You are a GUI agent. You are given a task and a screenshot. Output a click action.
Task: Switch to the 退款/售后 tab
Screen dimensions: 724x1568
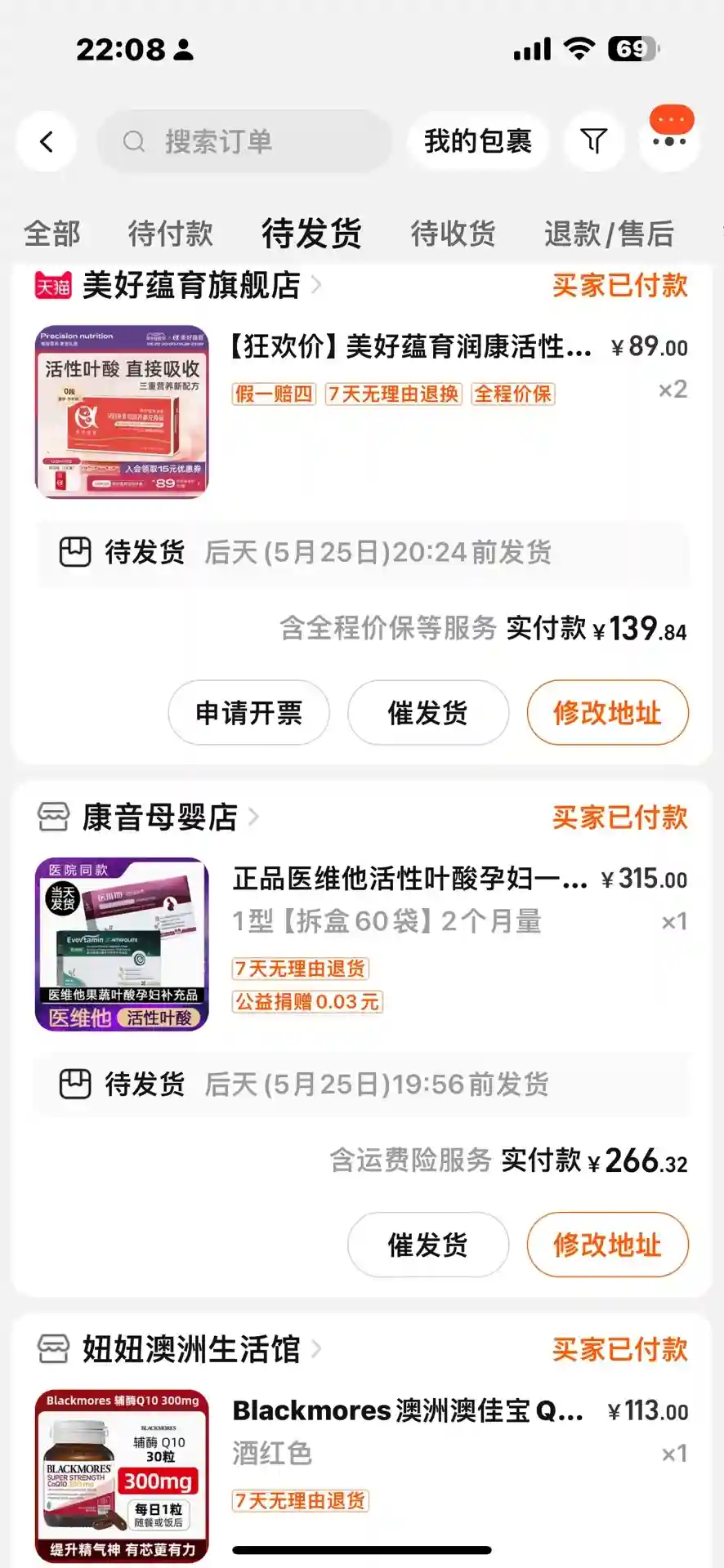point(609,234)
